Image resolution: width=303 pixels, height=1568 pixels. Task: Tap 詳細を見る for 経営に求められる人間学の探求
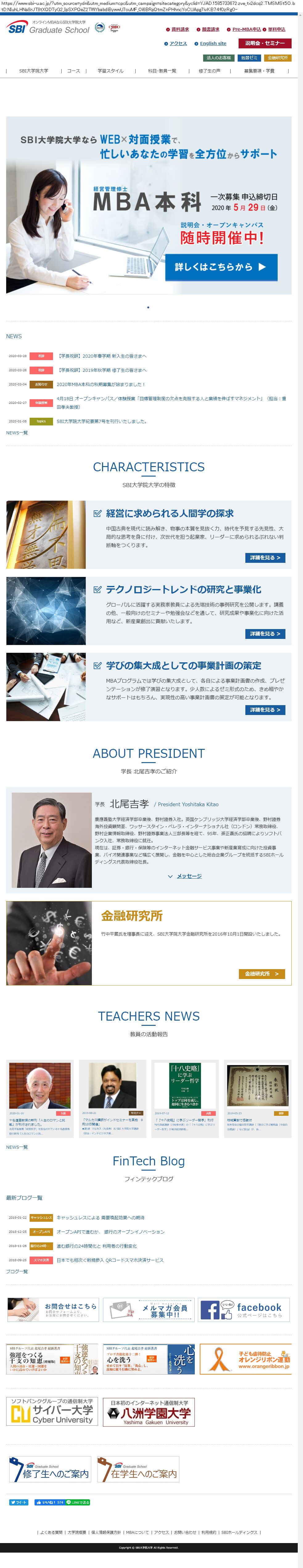264,558
